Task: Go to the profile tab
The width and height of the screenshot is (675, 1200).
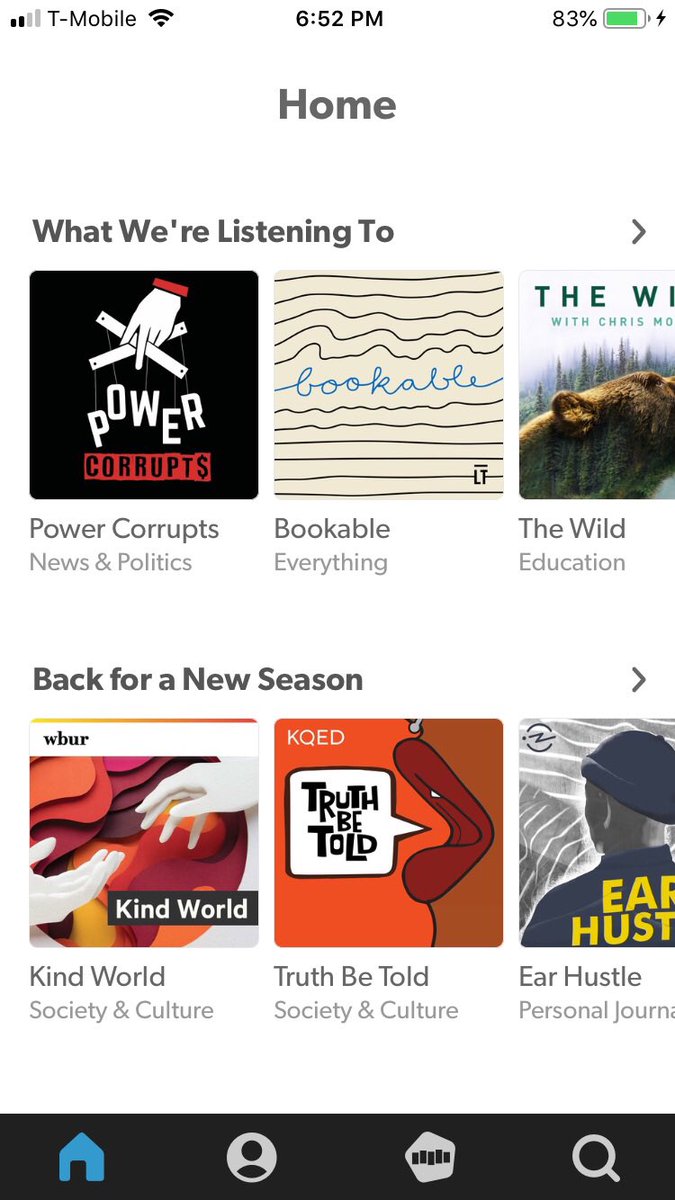Action: coord(252,1158)
